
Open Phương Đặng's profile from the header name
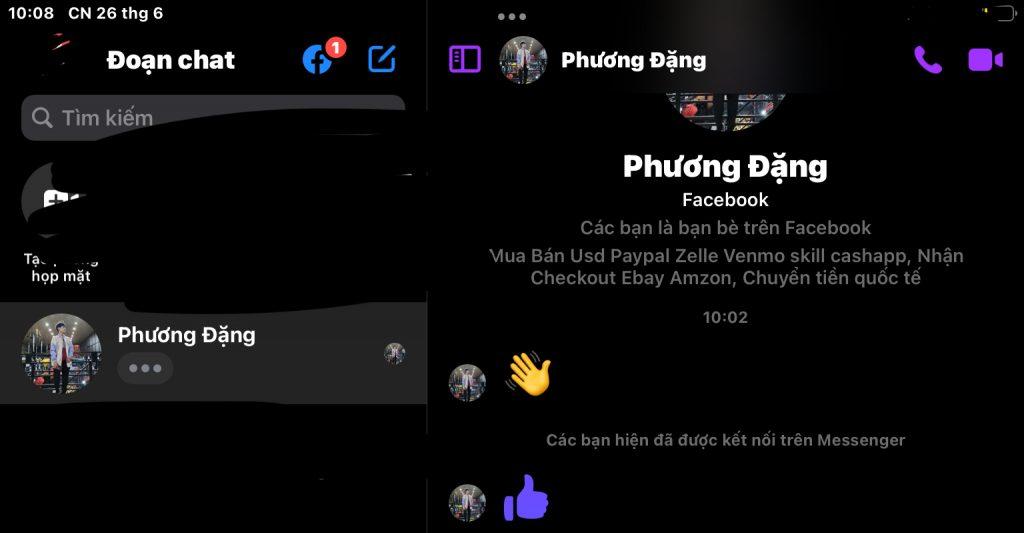(633, 60)
